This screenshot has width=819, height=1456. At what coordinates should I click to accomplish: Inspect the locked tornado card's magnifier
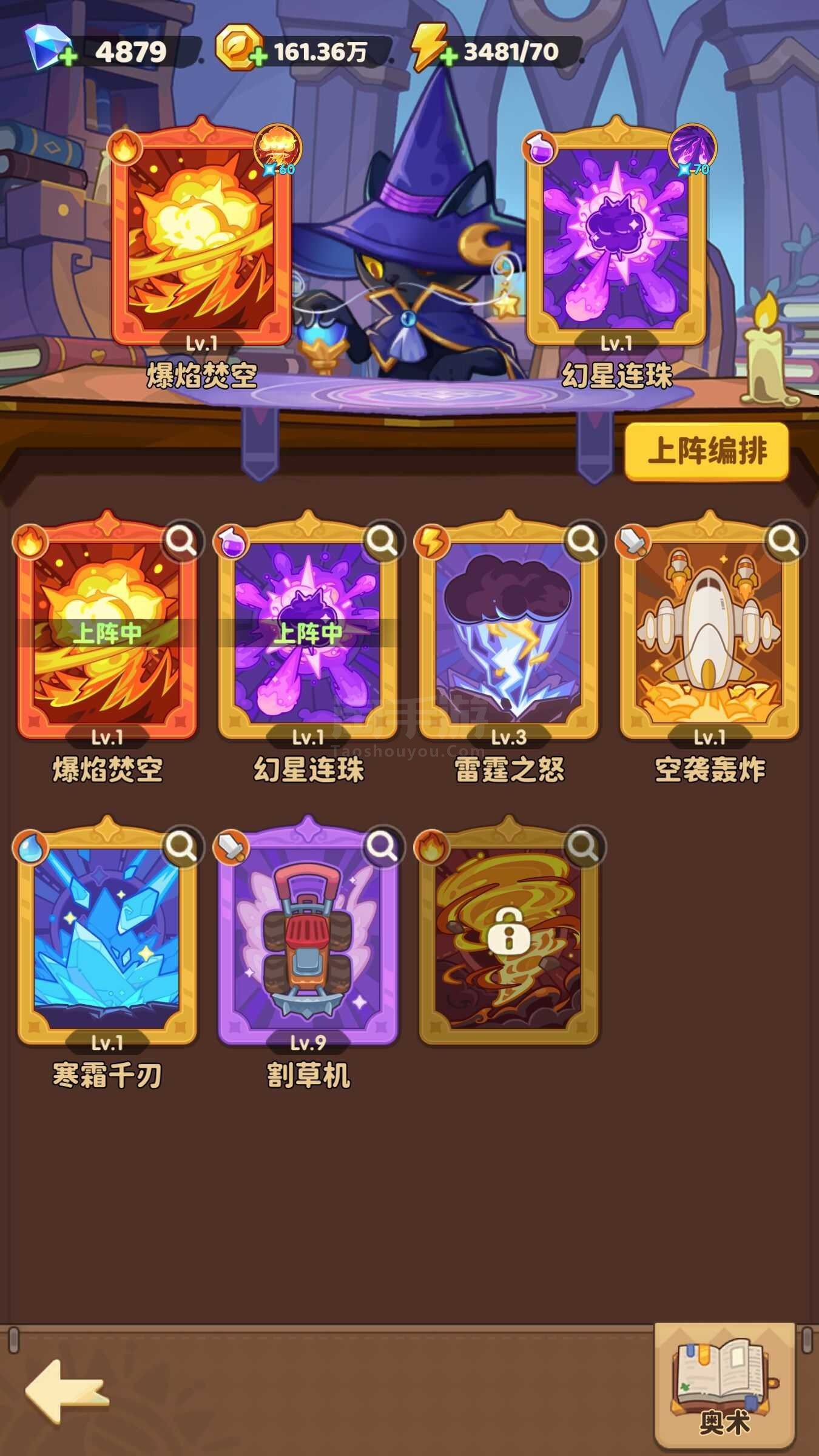click(x=582, y=845)
